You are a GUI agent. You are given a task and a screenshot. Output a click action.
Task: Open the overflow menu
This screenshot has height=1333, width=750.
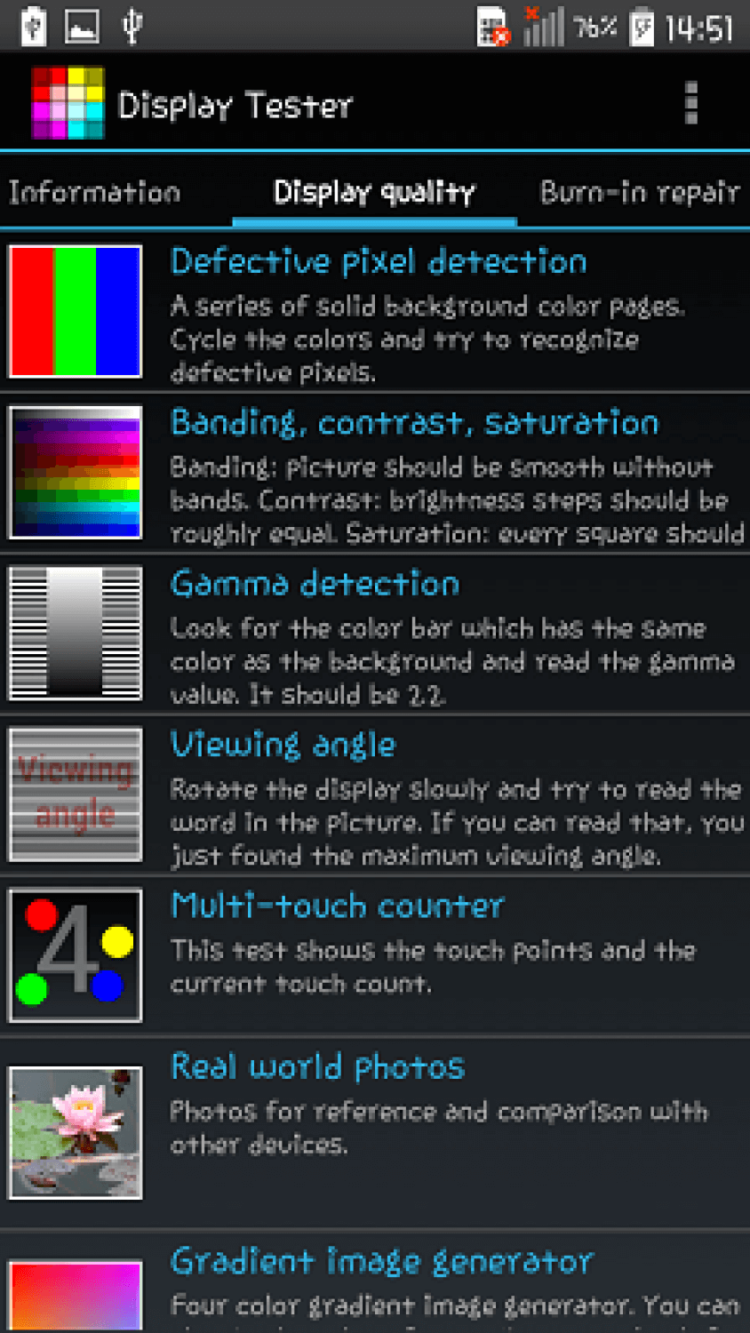(690, 104)
